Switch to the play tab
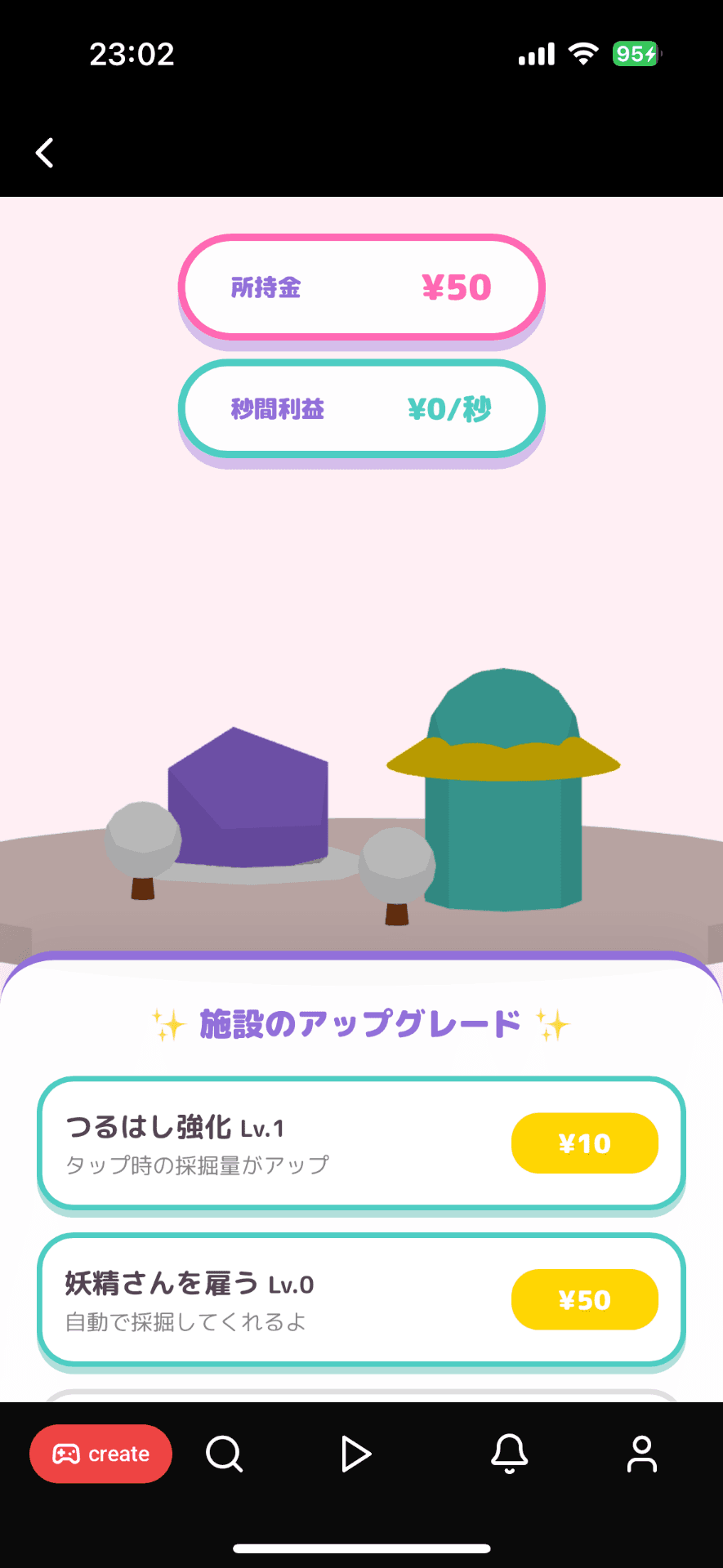 (355, 1454)
